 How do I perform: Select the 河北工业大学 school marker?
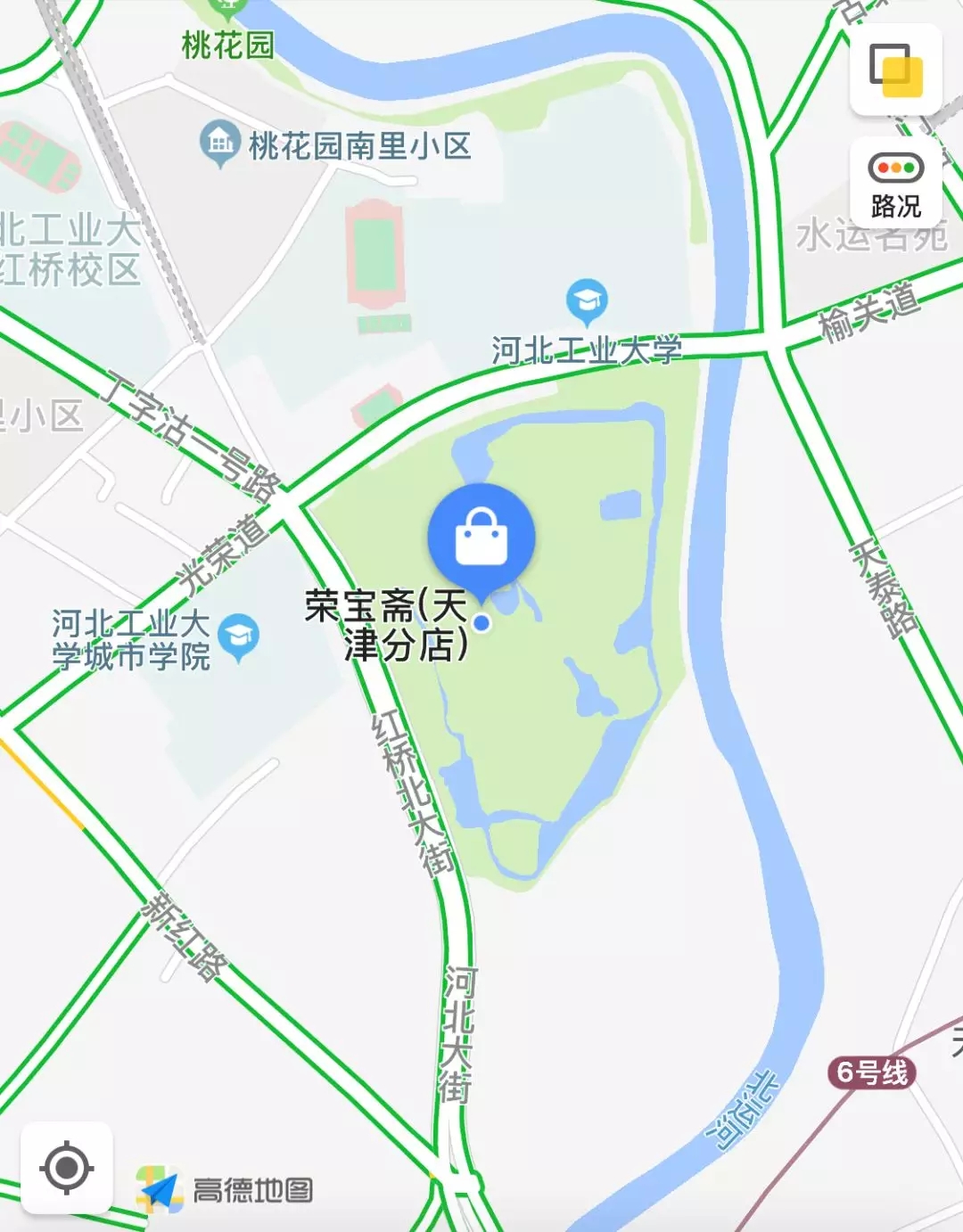pyautogui.click(x=586, y=302)
